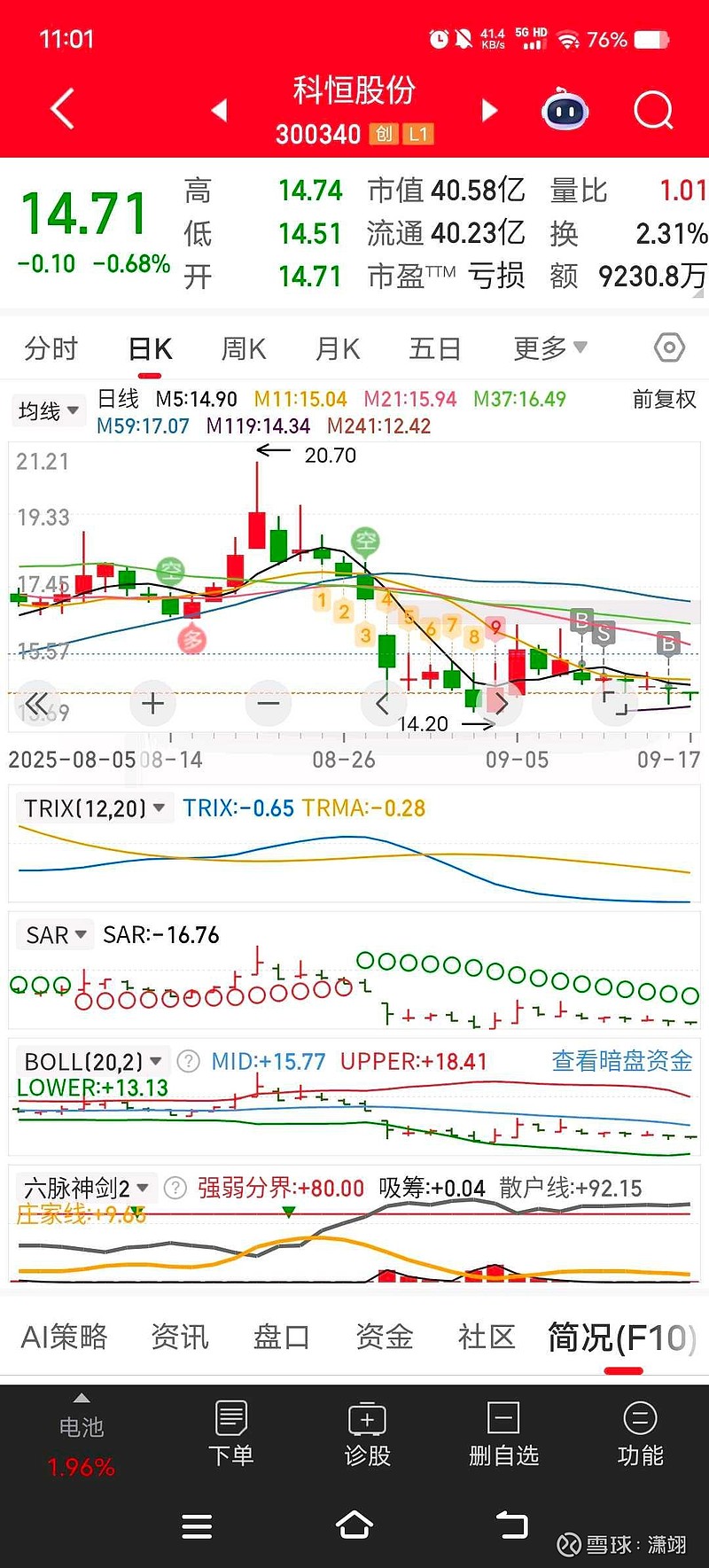Go back using the top-left arrow
Screen dimensions: 709x1568
tap(62, 109)
